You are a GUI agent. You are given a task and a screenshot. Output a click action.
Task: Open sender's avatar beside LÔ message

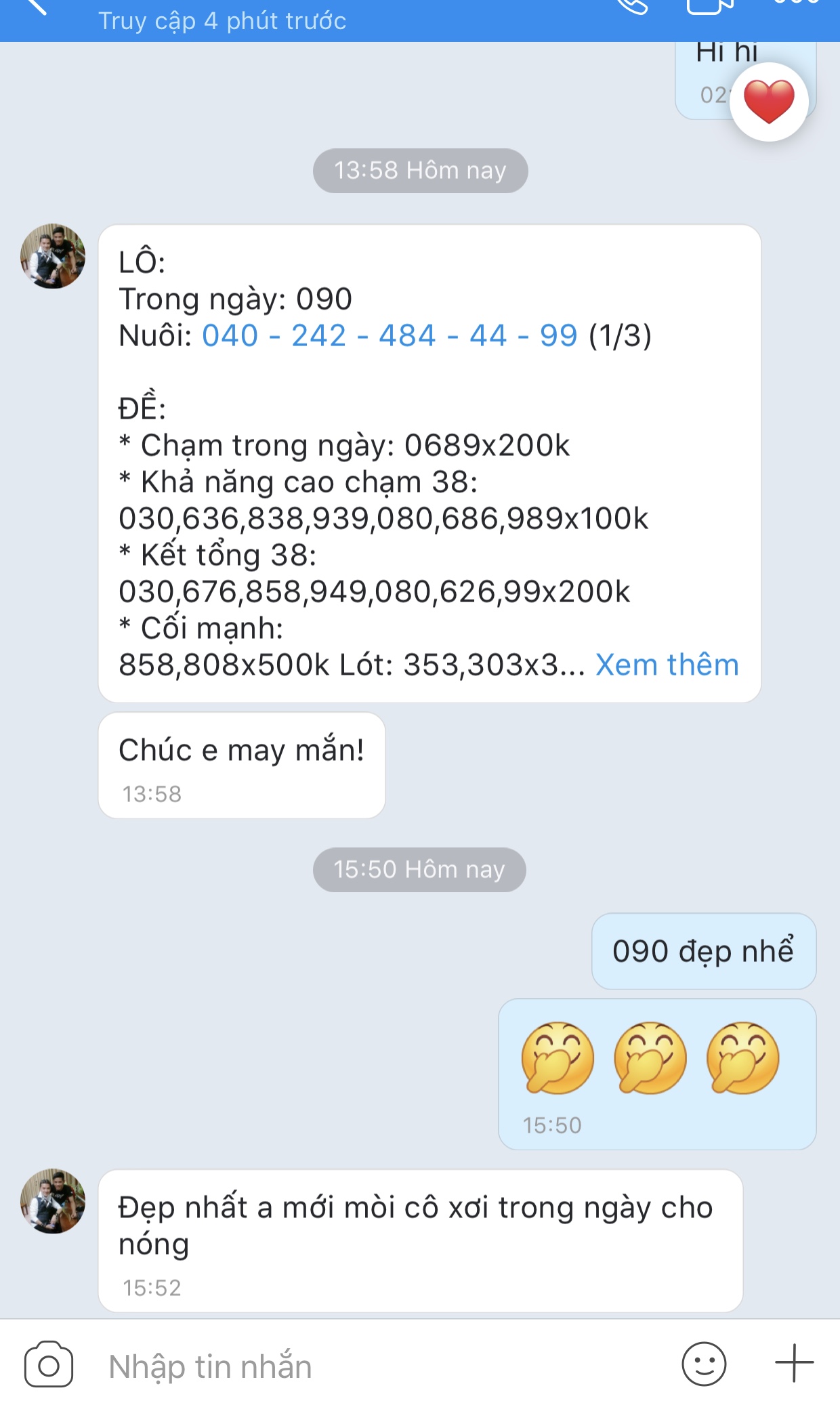tap(53, 256)
